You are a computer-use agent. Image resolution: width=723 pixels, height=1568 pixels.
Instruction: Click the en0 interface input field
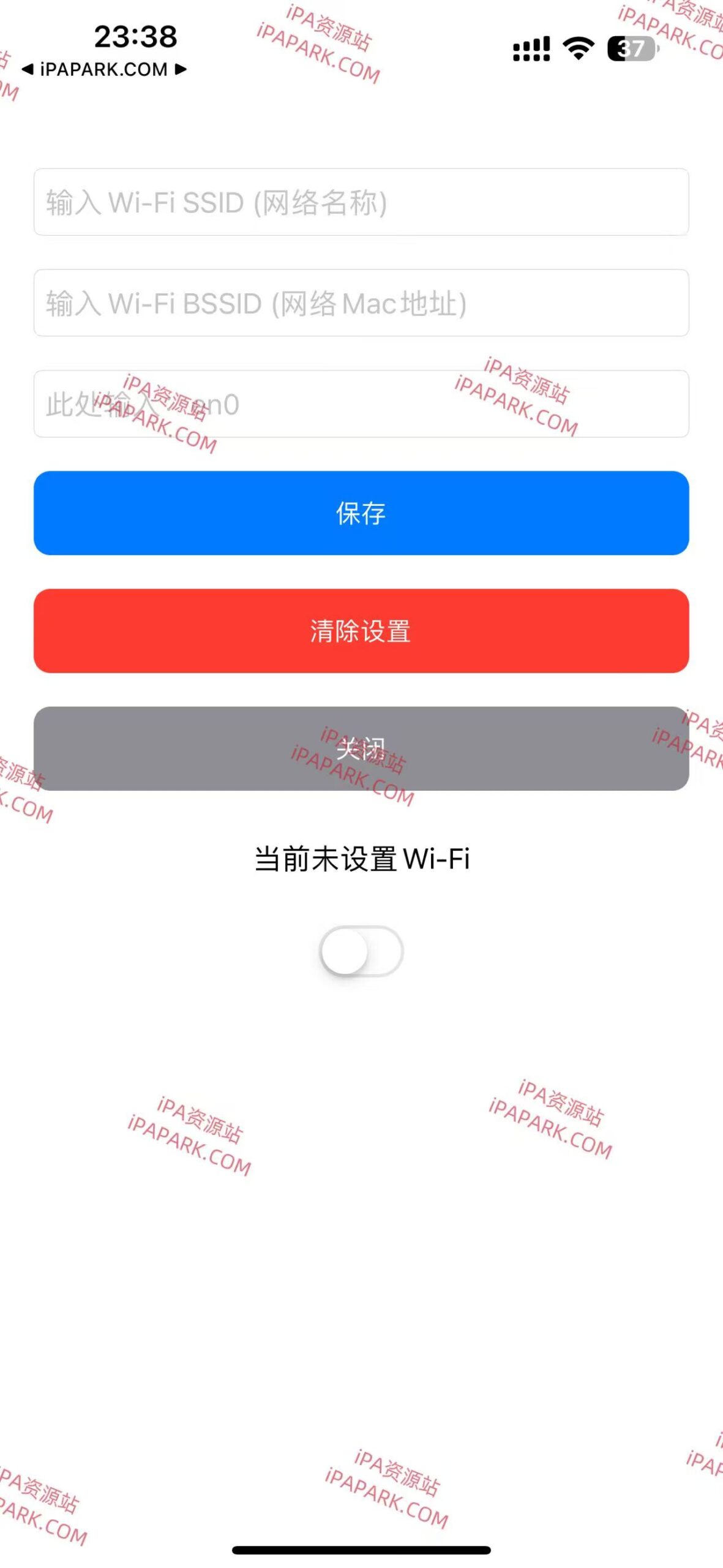(361, 404)
